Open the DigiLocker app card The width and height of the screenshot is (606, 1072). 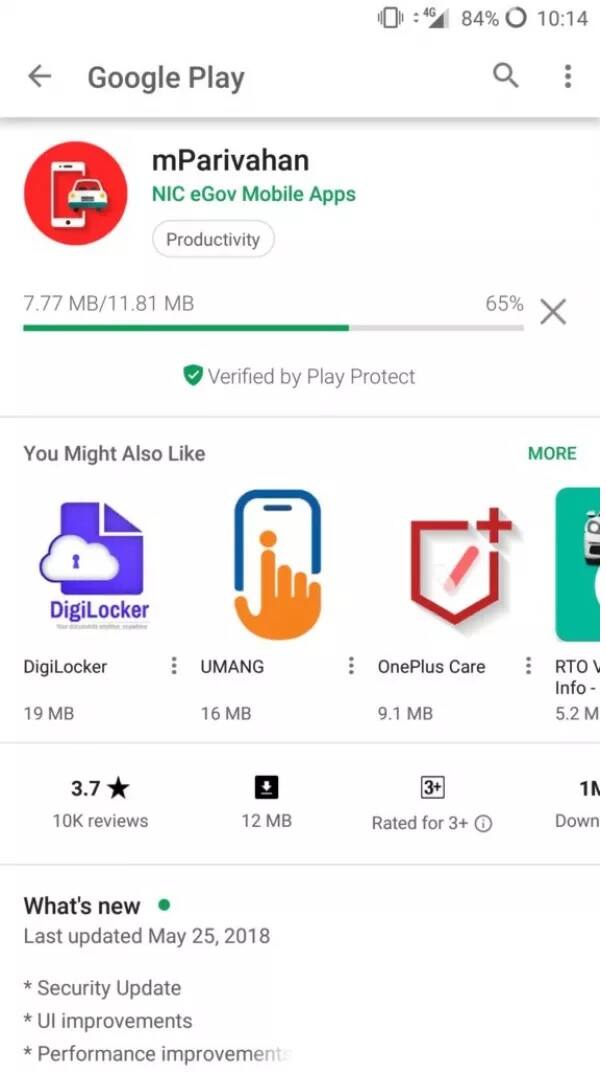[86, 567]
